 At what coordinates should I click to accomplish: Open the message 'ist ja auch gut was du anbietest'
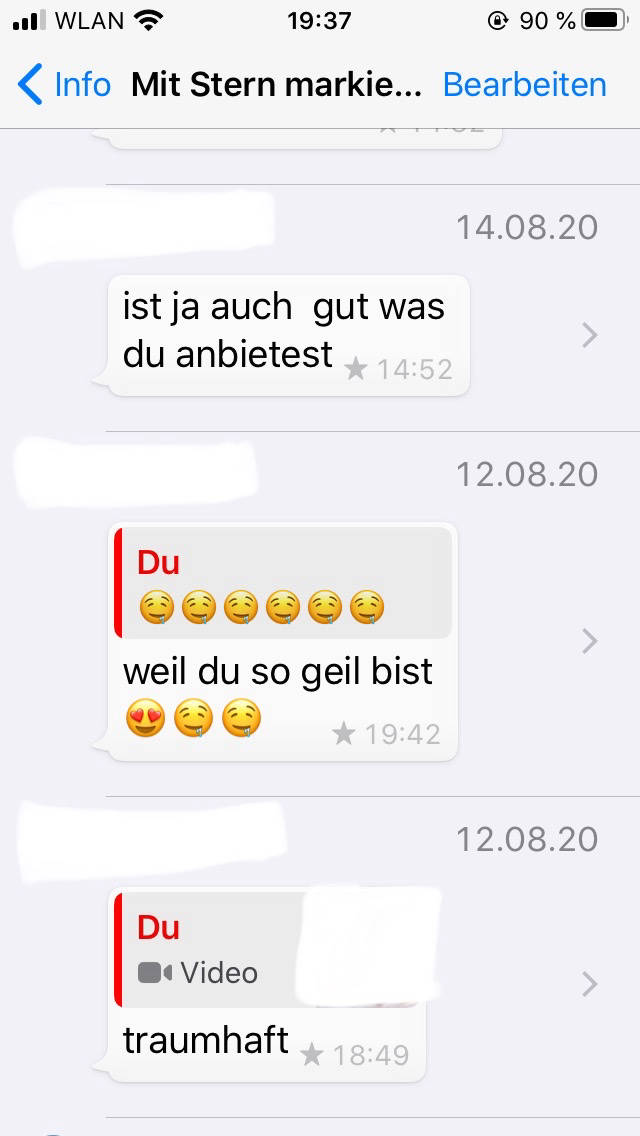point(285,333)
